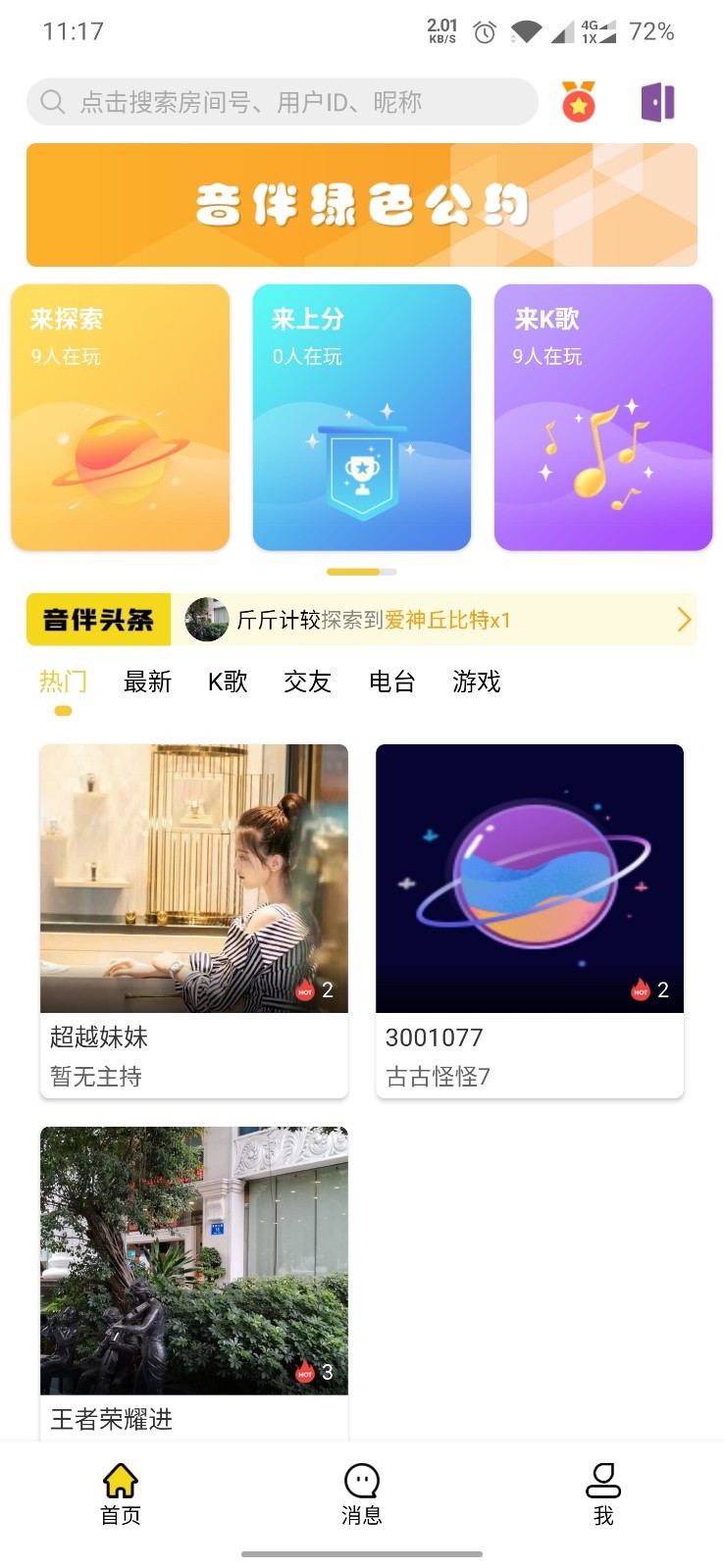Switch to the 最新 tab
Image resolution: width=724 pixels, height=1568 pixels.
tap(147, 682)
